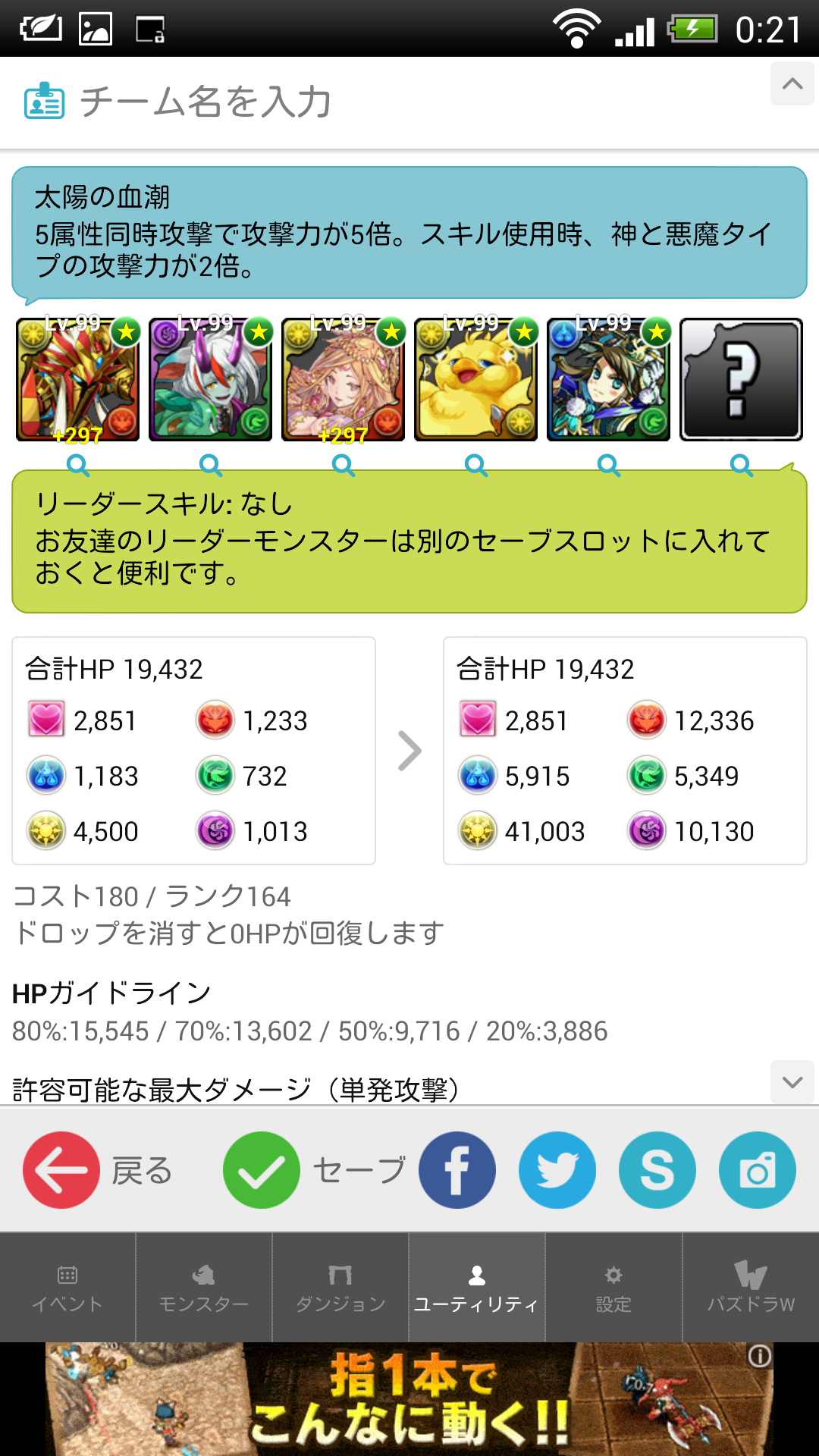This screenshot has height=1456, width=819.
Task: Switch to the モンスター tab
Action: 204,1288
